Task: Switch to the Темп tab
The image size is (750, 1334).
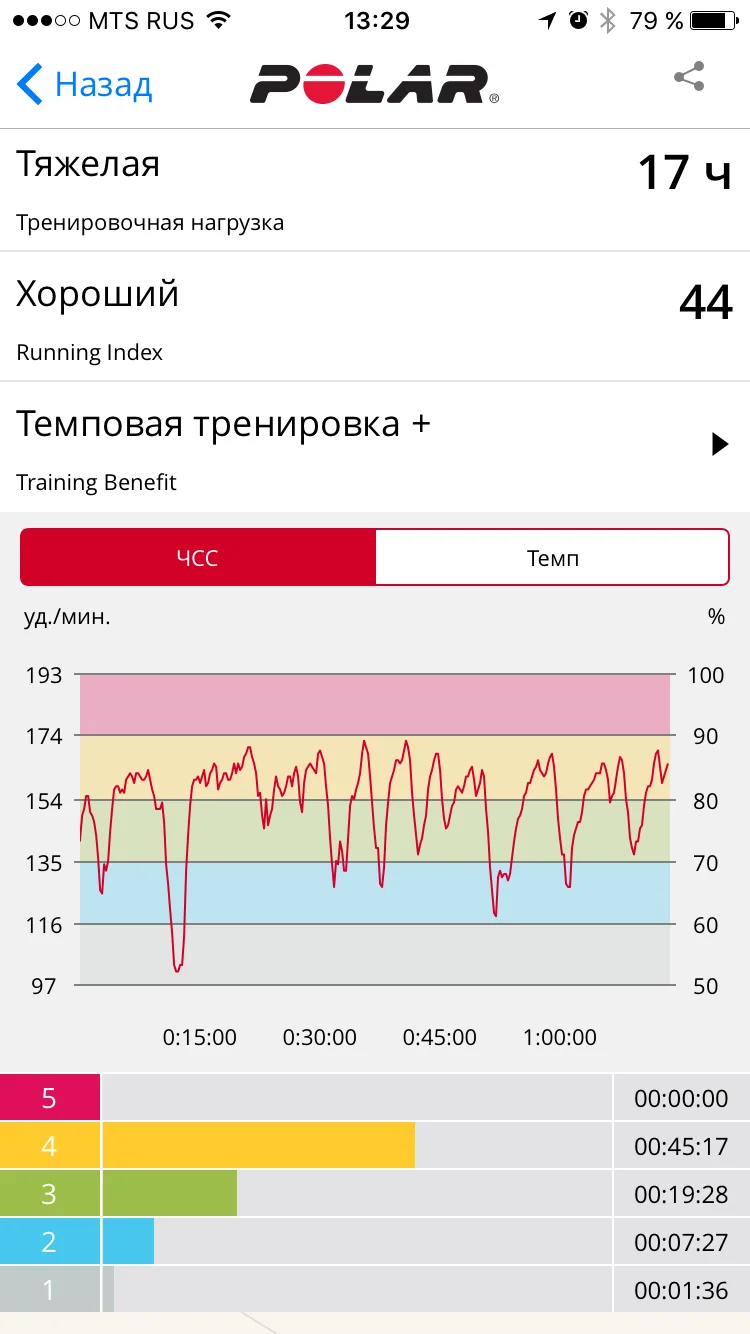Action: tap(552, 558)
